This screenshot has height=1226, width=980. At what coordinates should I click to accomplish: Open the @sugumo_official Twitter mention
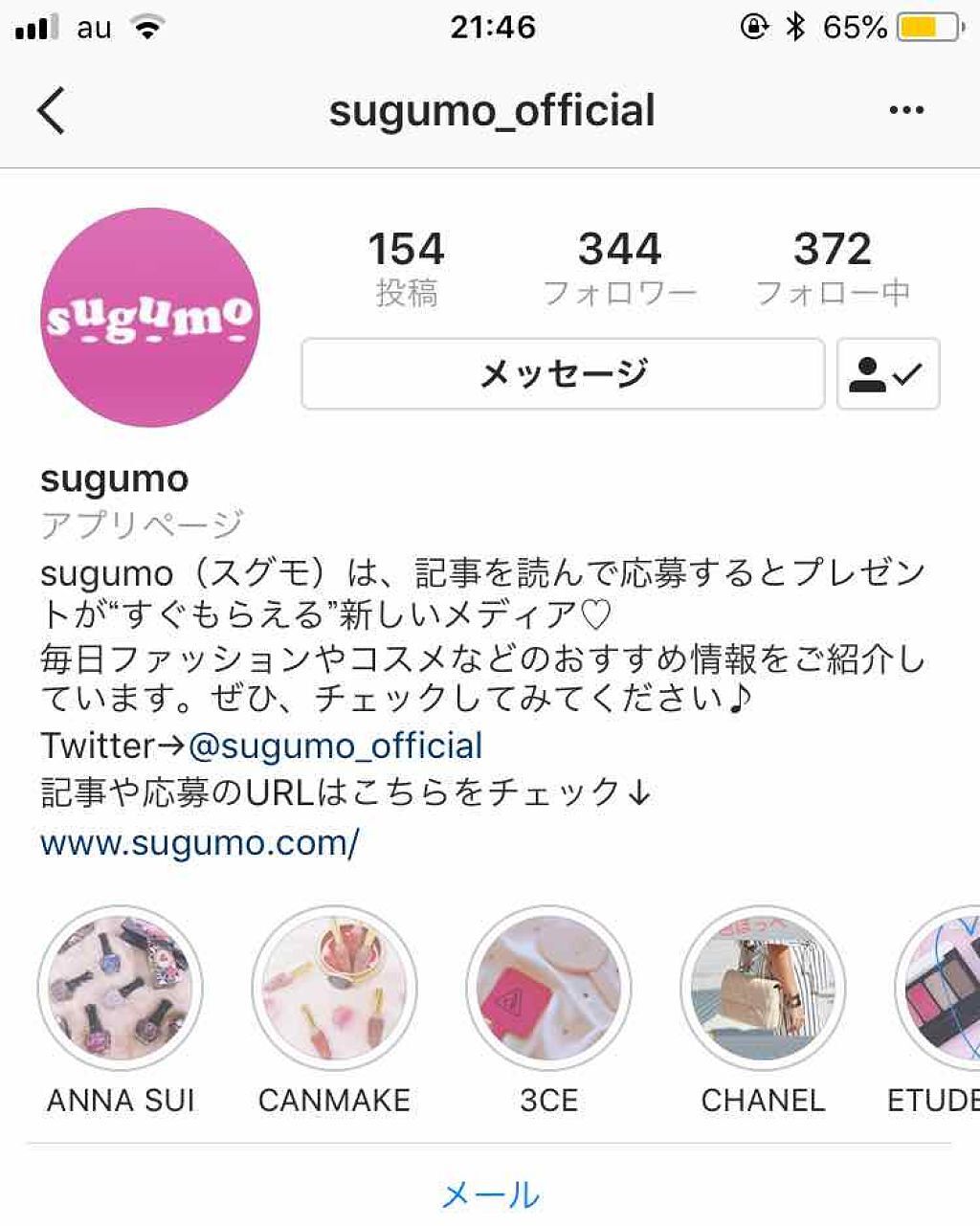pos(335,746)
